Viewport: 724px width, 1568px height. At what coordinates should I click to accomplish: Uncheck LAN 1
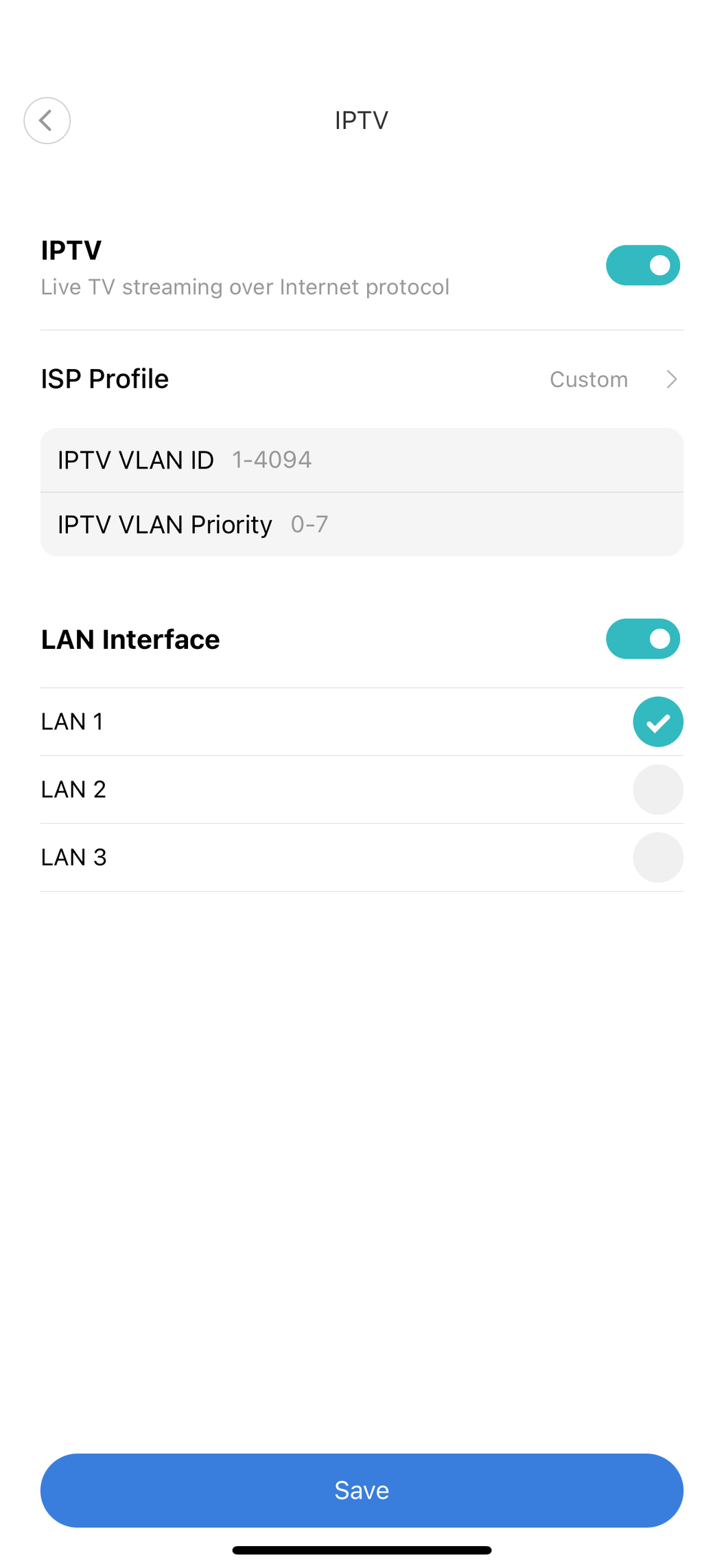pos(657,722)
